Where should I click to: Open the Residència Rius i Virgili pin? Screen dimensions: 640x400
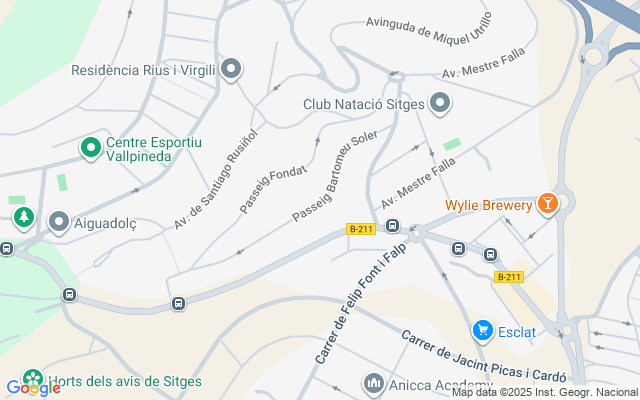(231, 69)
